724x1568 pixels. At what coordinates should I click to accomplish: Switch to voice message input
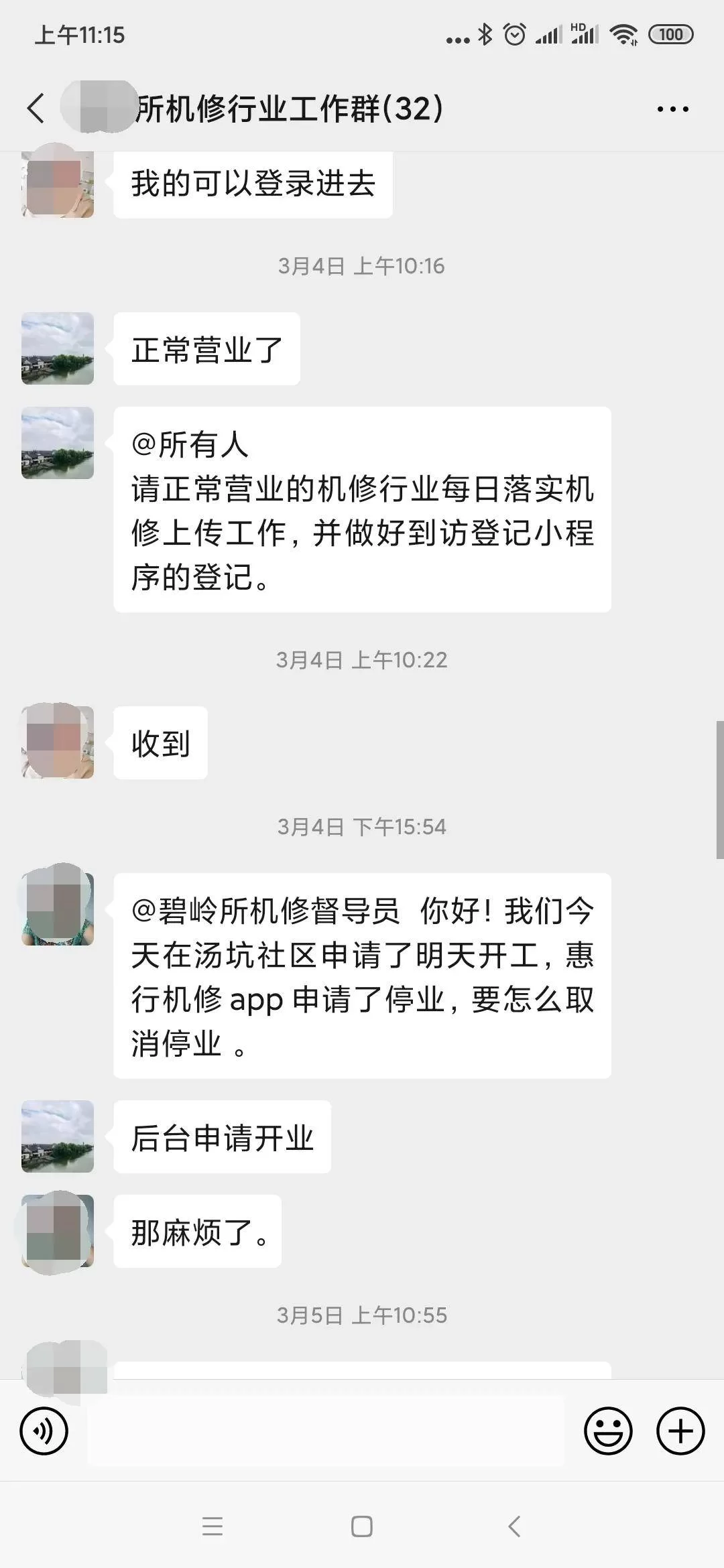click(x=44, y=1431)
